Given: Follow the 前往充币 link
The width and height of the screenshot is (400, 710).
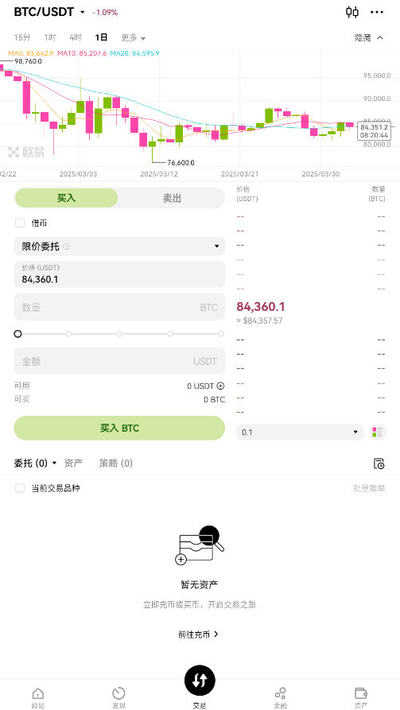Looking at the screenshot, I should [x=199, y=634].
